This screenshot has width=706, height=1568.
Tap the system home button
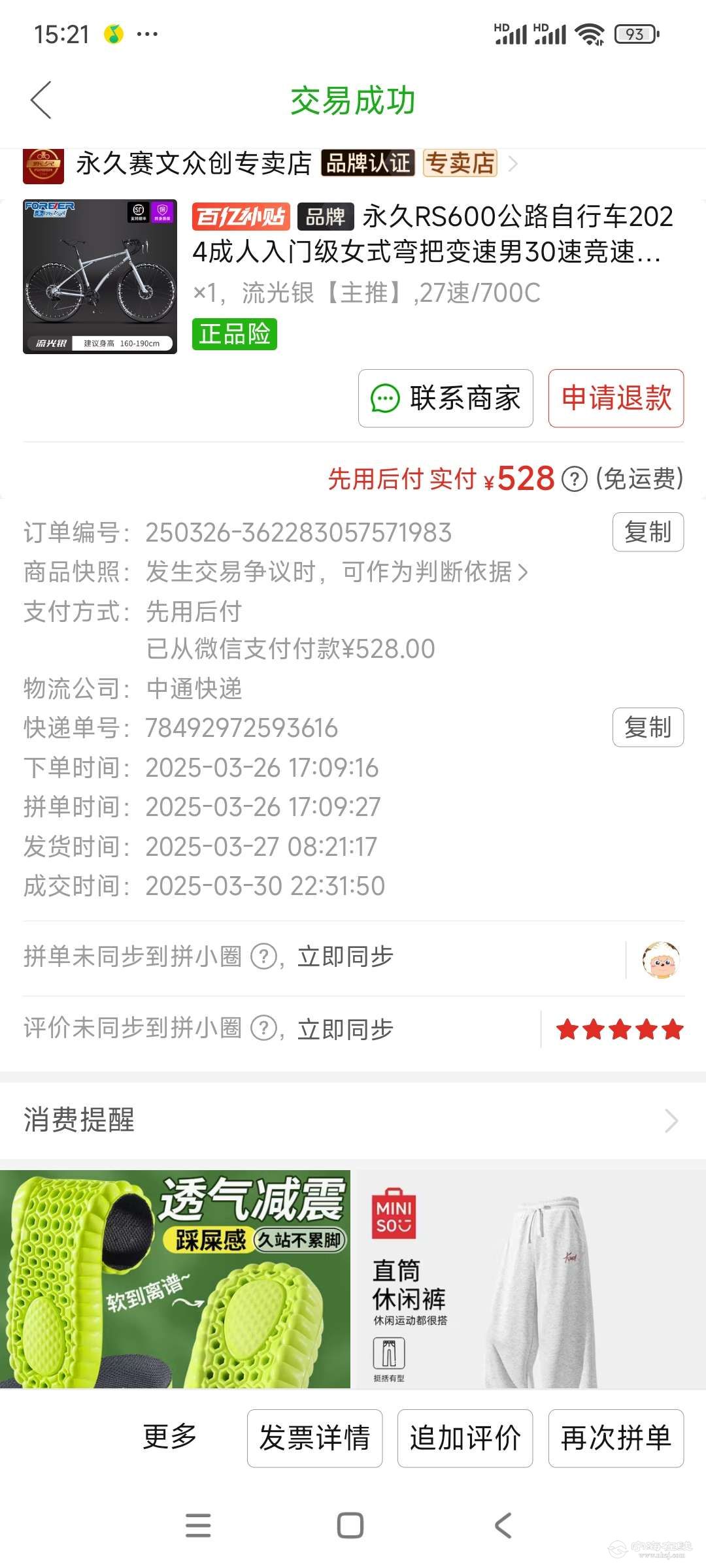[350, 1526]
